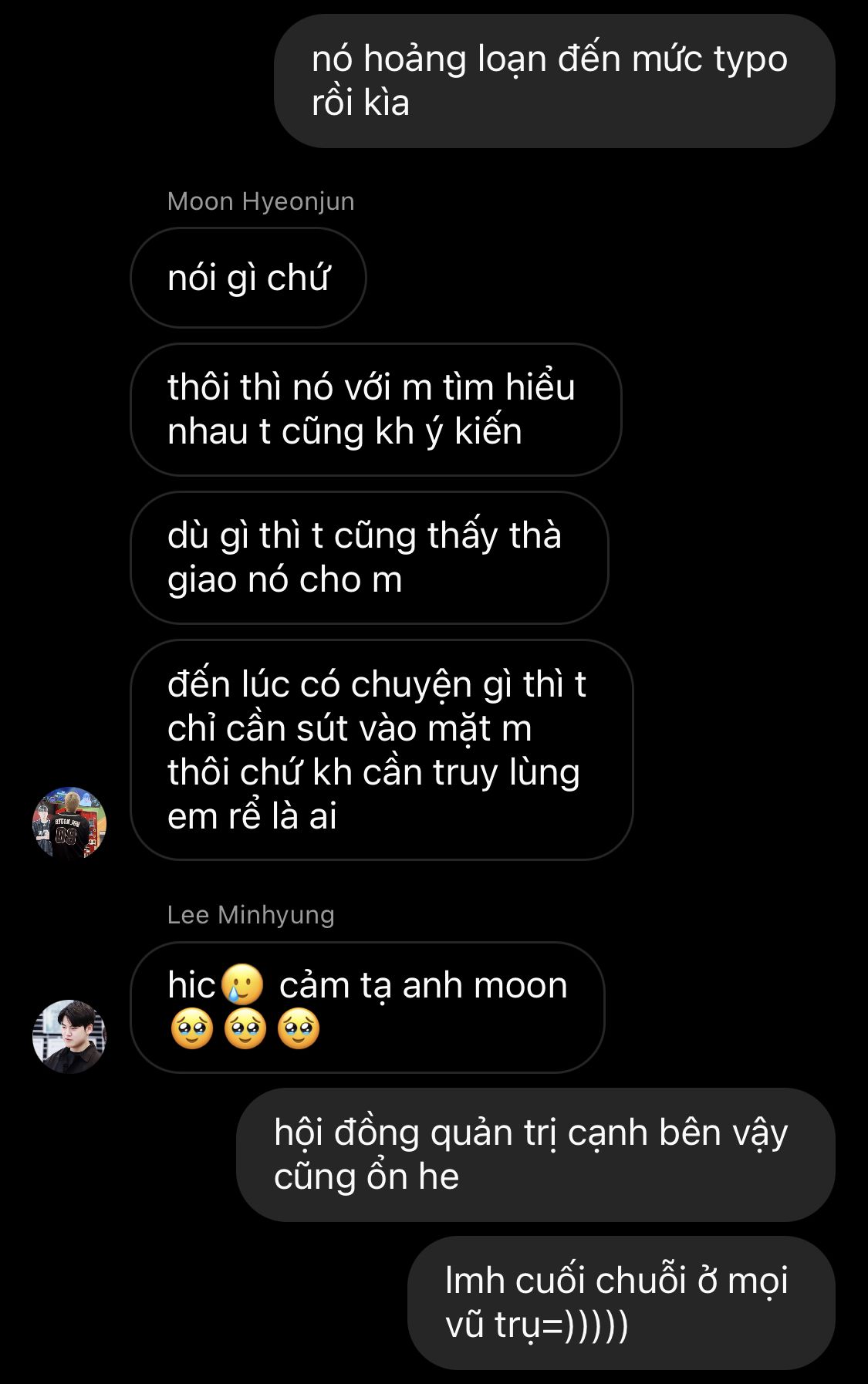Viewport: 868px width, 1384px height.
Task: Open Moon Hyeonjun's profile picture
Action: (x=69, y=823)
